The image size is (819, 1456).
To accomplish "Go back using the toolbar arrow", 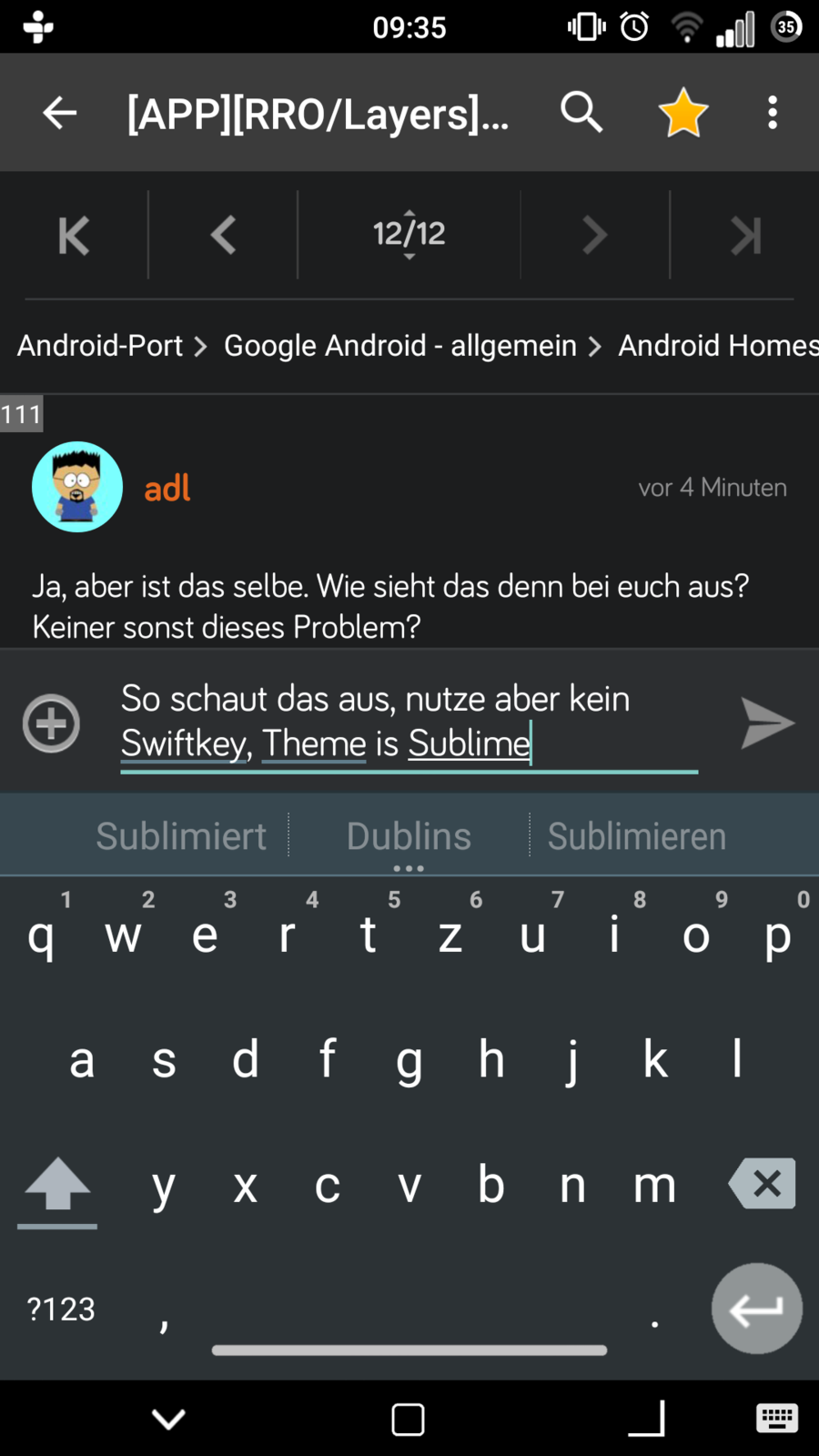I will [x=60, y=113].
